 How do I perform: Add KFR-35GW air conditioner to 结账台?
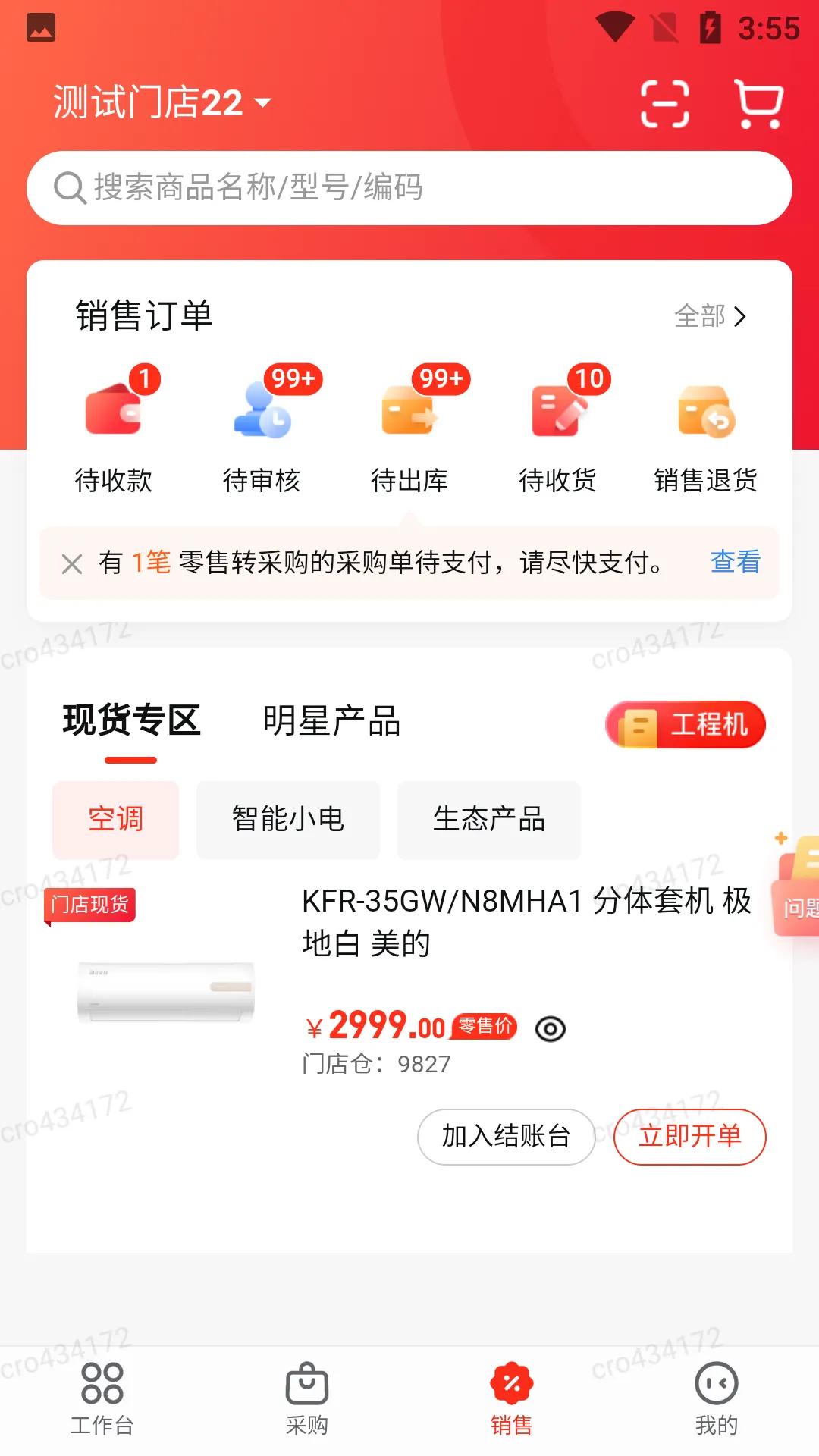(x=506, y=1137)
